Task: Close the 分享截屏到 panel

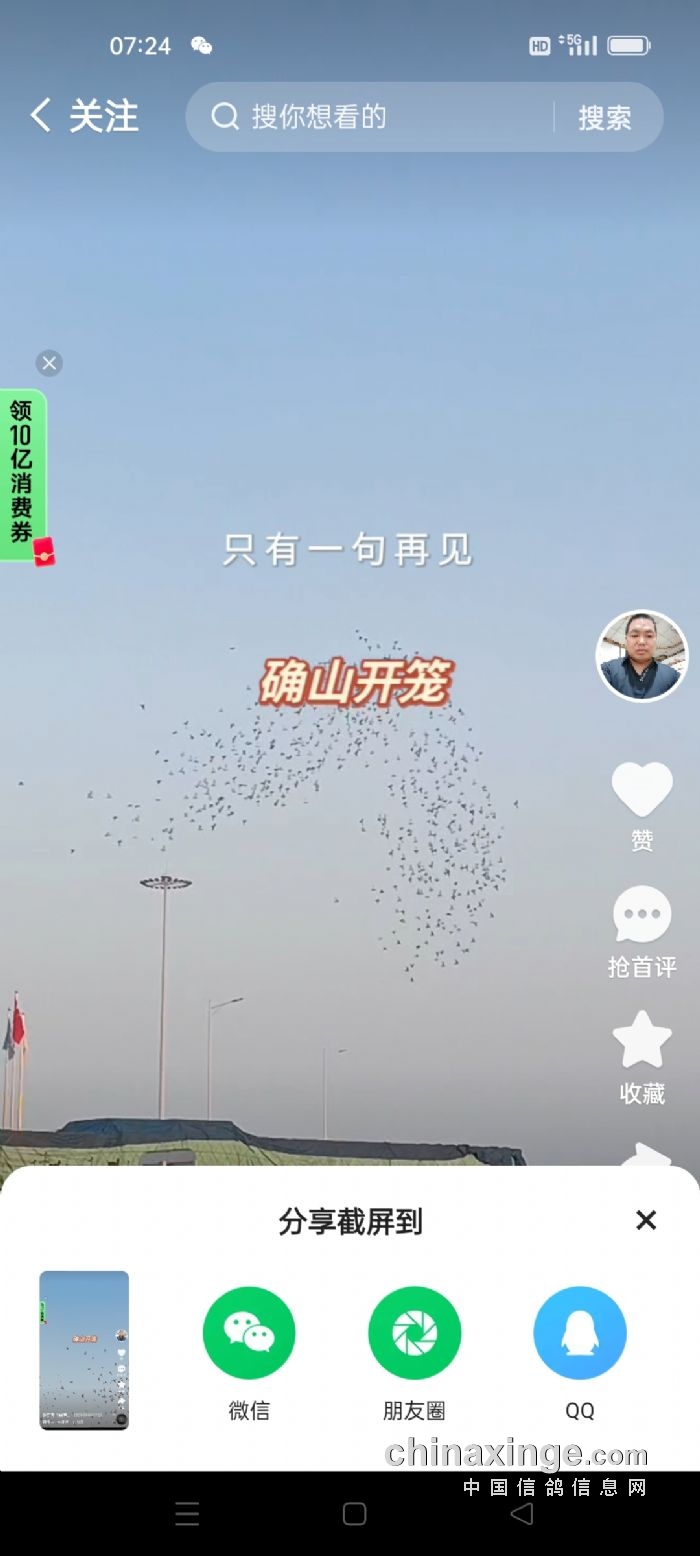Action: tap(646, 1220)
